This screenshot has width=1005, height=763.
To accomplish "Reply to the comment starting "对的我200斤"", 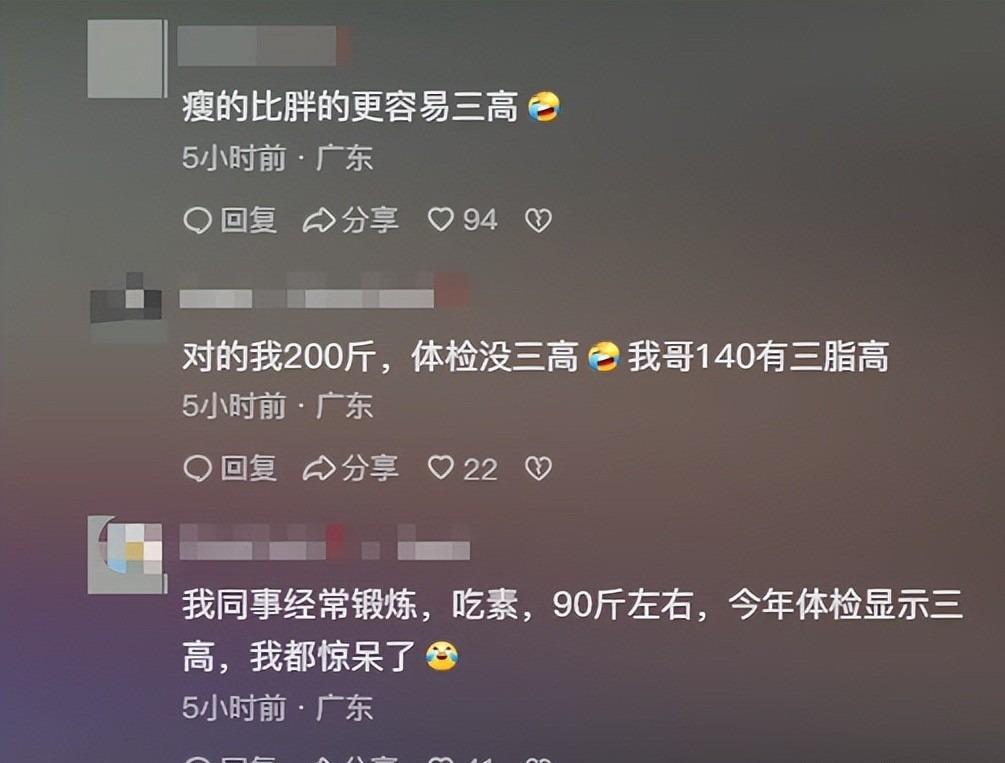I will pos(230,467).
